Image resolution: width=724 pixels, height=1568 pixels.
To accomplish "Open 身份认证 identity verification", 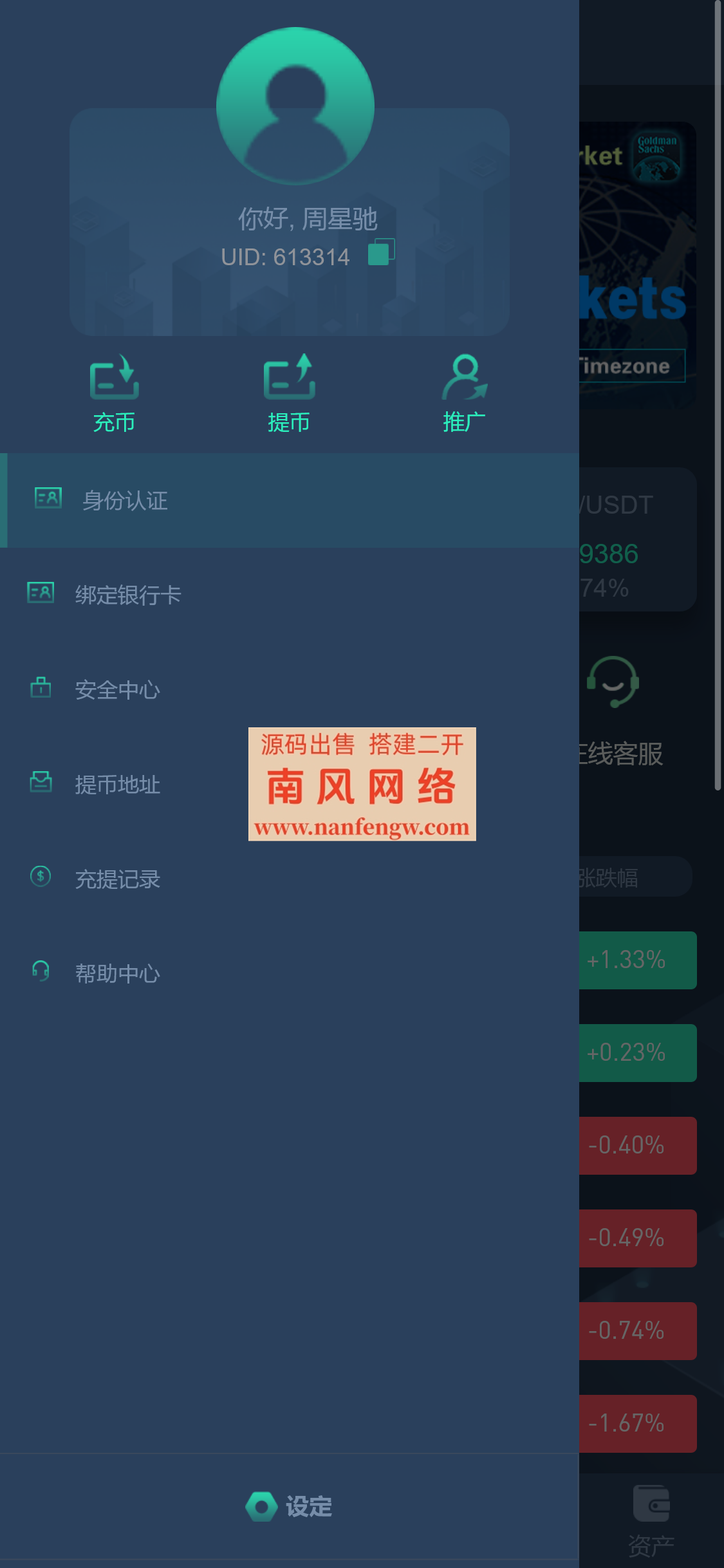I will pyautogui.click(x=125, y=500).
